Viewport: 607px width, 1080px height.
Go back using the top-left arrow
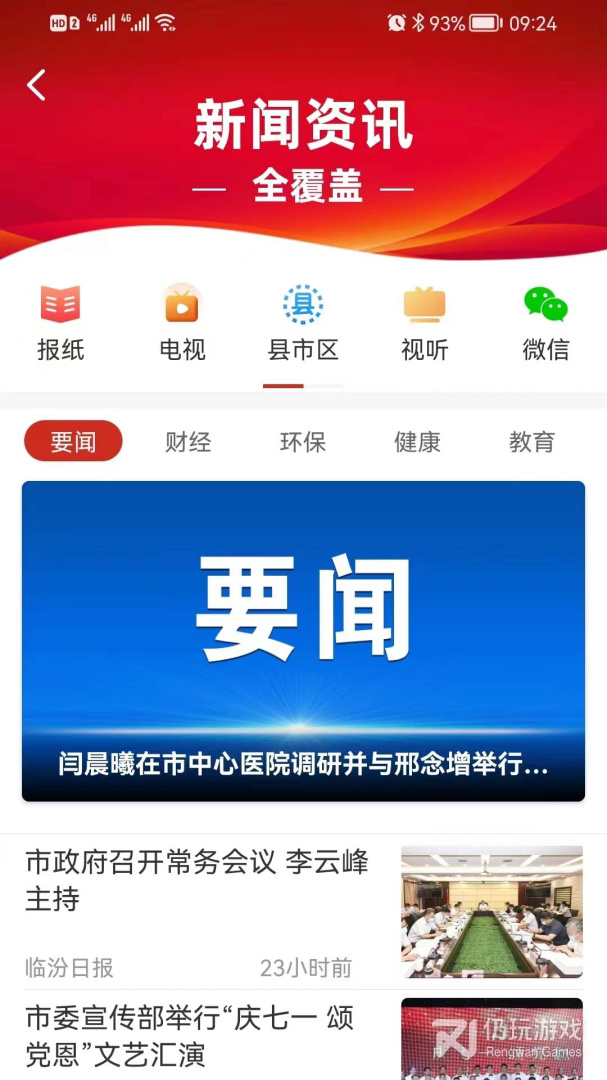(x=37, y=86)
